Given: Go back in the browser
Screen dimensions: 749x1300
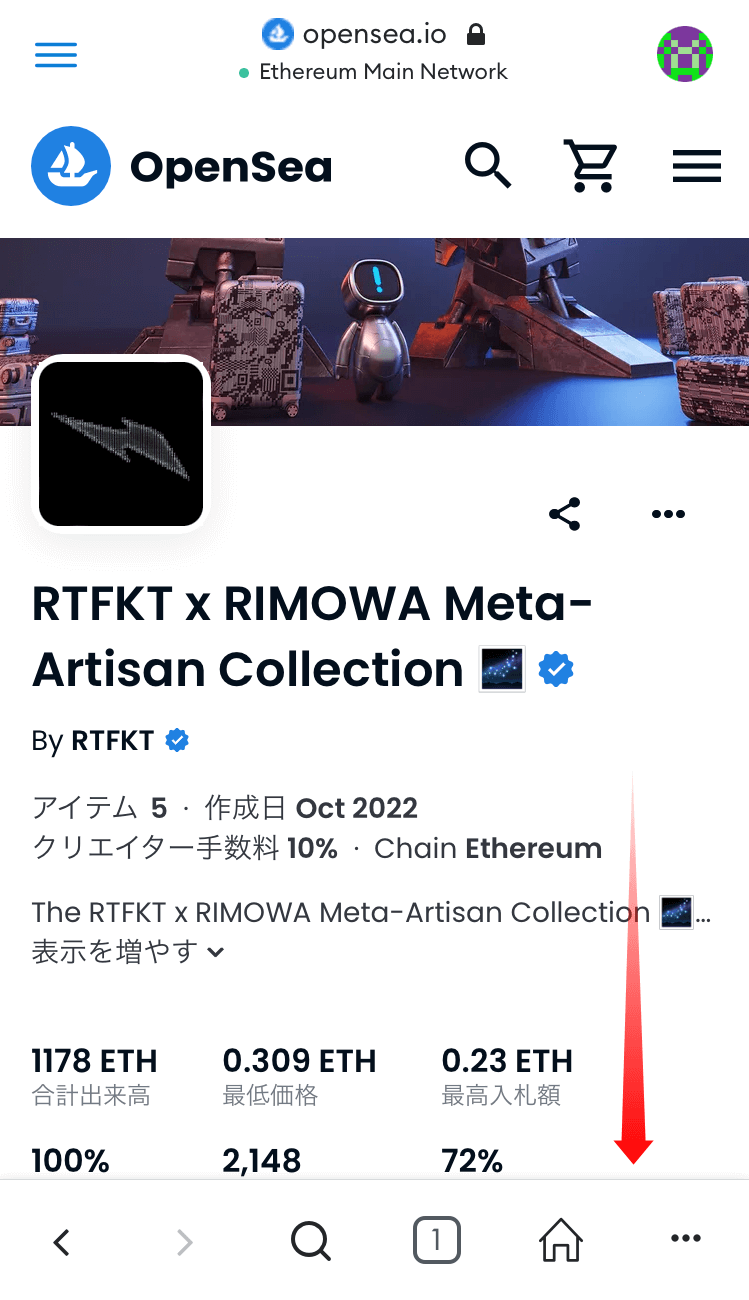Looking at the screenshot, I should (62, 1242).
